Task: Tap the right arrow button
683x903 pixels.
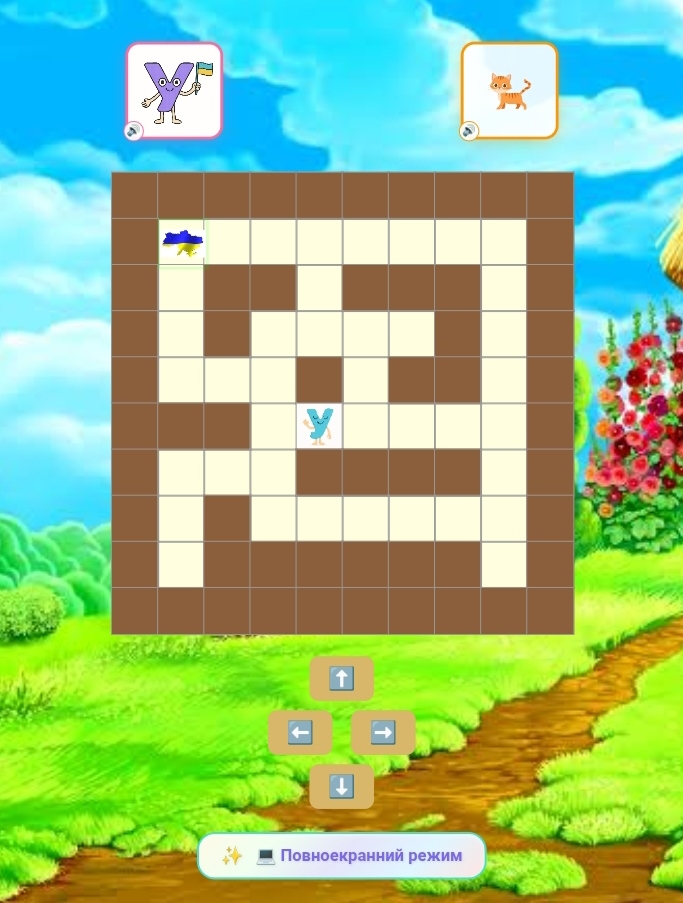Action: coord(383,733)
